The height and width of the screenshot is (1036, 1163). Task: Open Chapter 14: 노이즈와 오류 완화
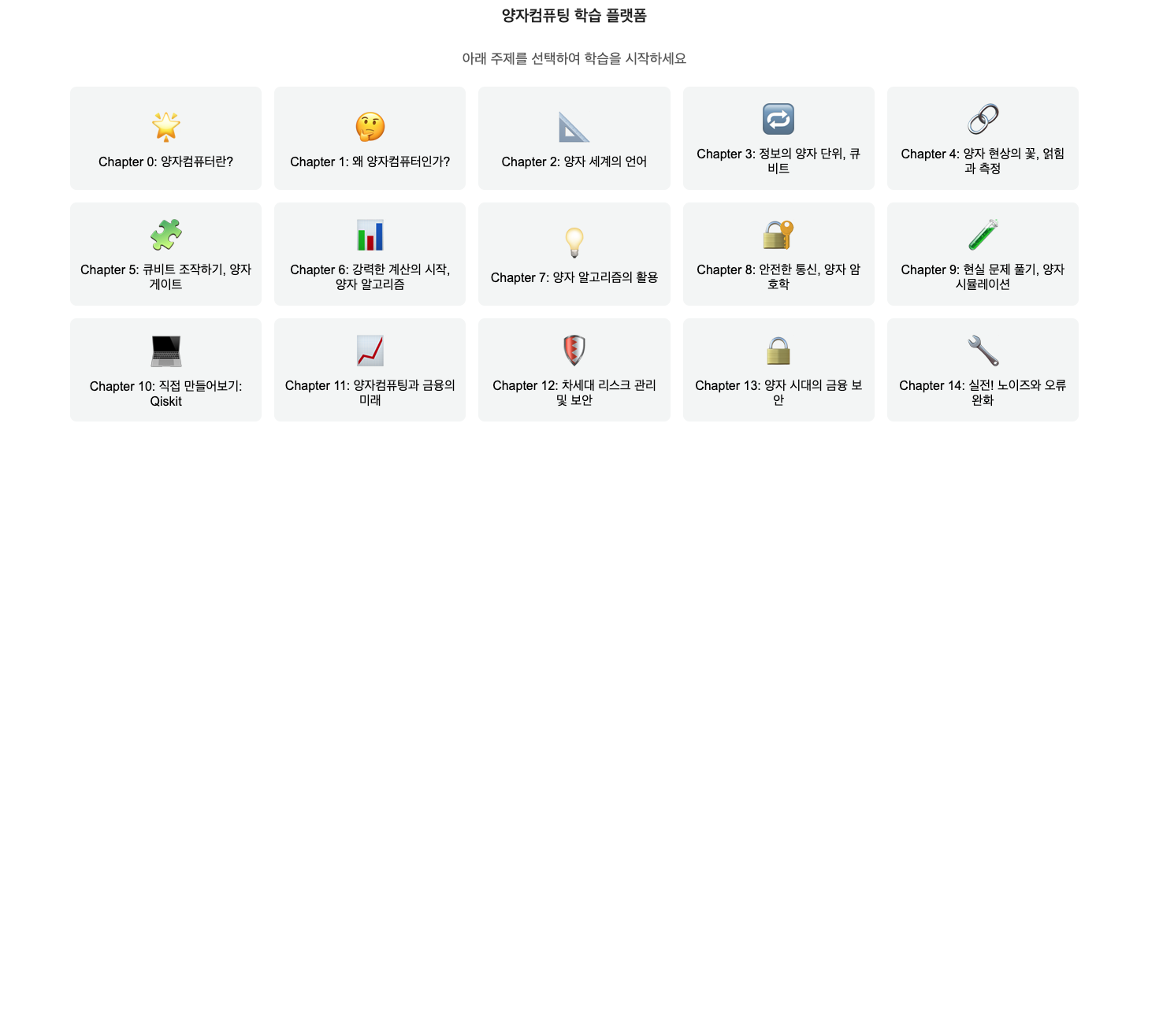pos(982,370)
